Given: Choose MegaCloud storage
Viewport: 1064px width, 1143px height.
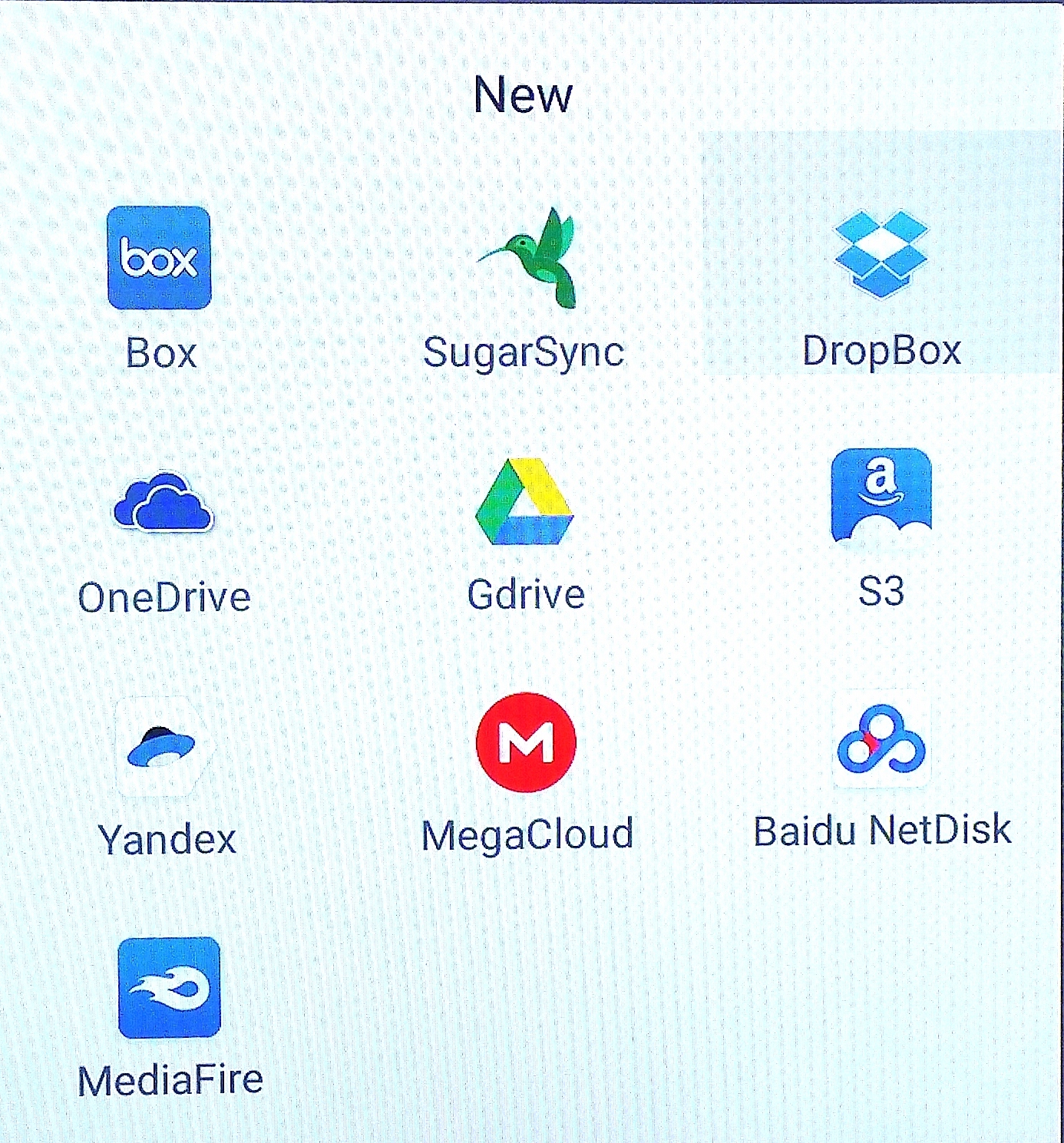Looking at the screenshot, I should click(x=526, y=742).
